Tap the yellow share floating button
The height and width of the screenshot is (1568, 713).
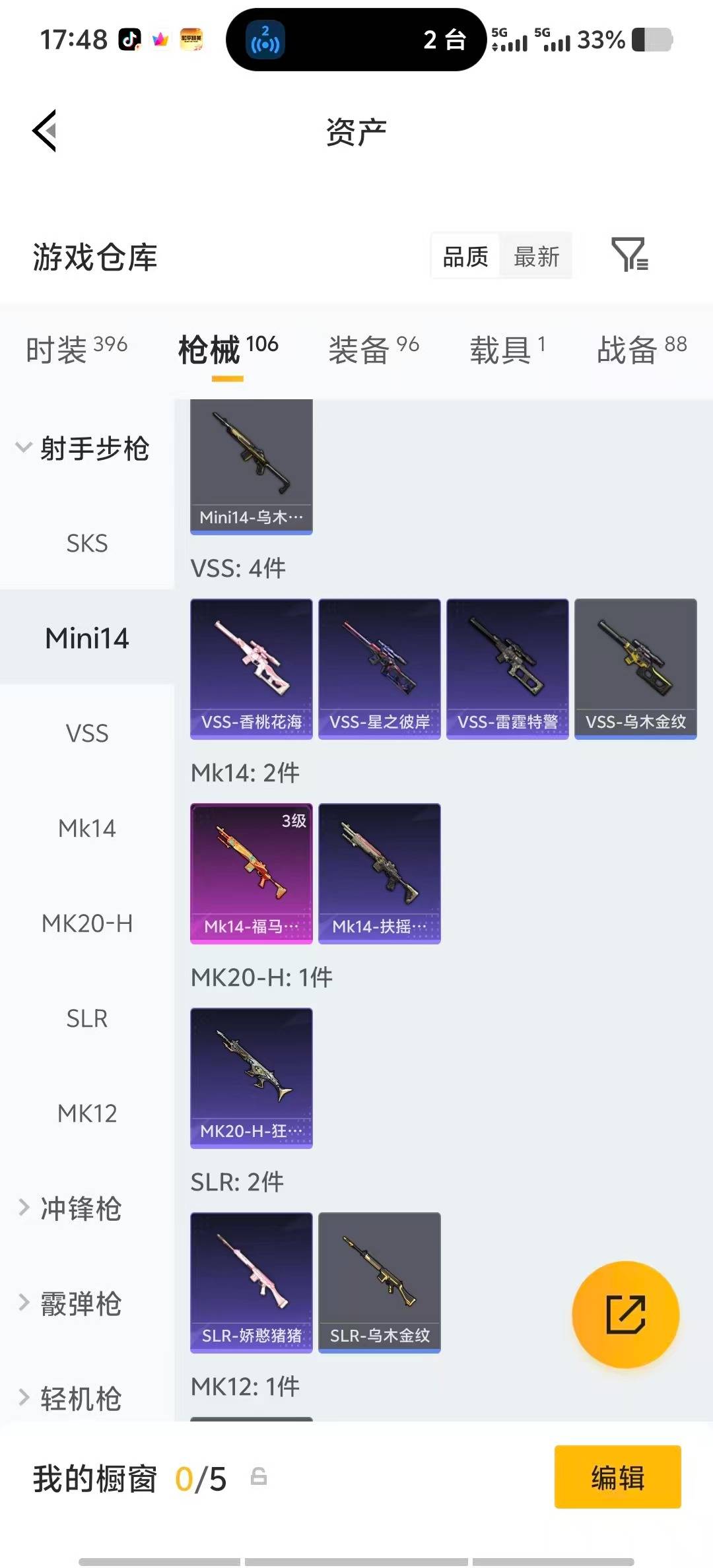pos(625,1315)
